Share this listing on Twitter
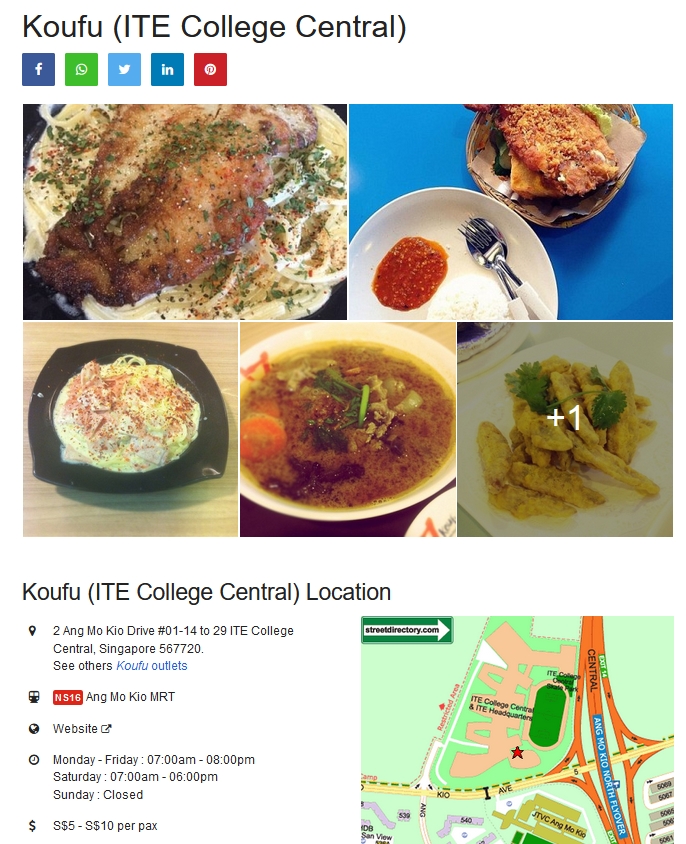 click(x=124, y=69)
